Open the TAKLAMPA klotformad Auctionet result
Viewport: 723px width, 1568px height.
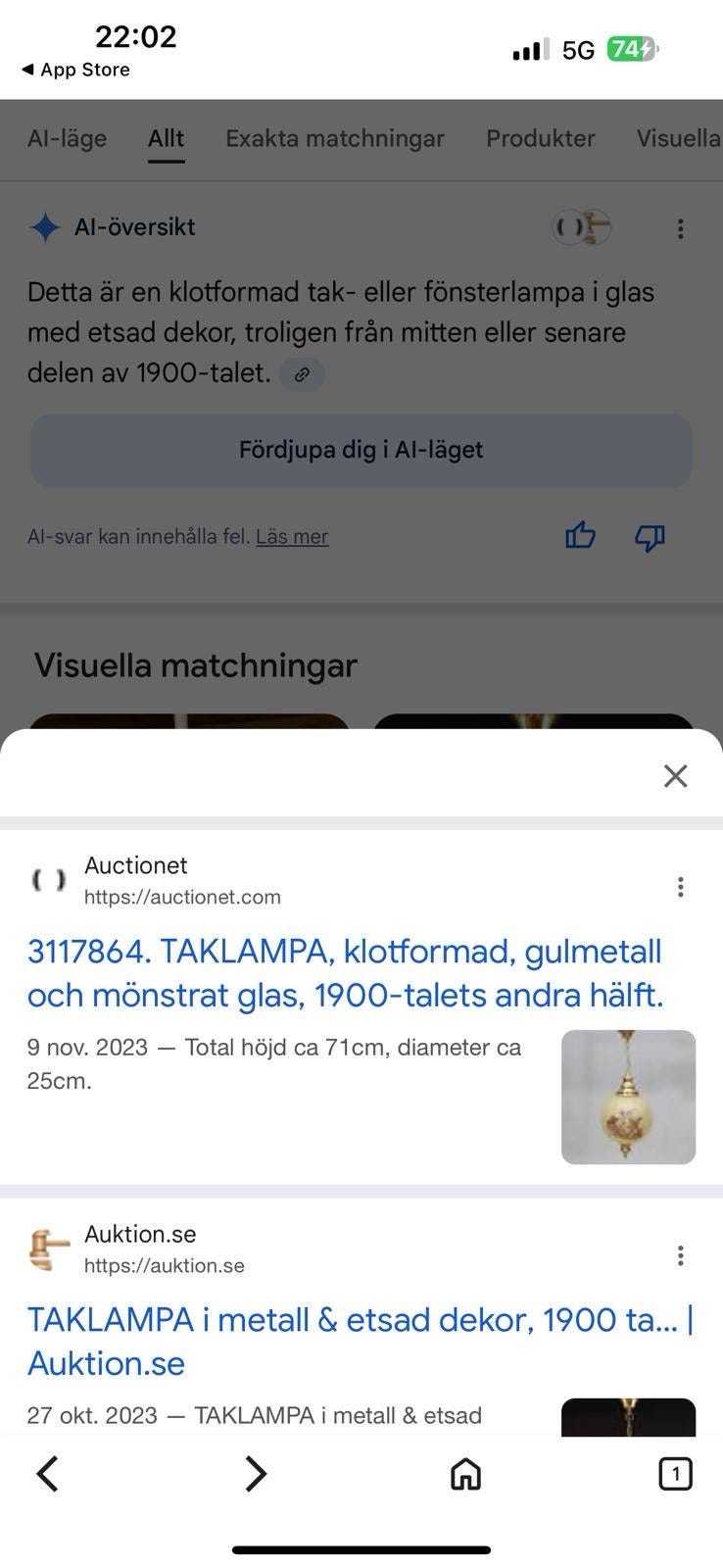pos(345,972)
